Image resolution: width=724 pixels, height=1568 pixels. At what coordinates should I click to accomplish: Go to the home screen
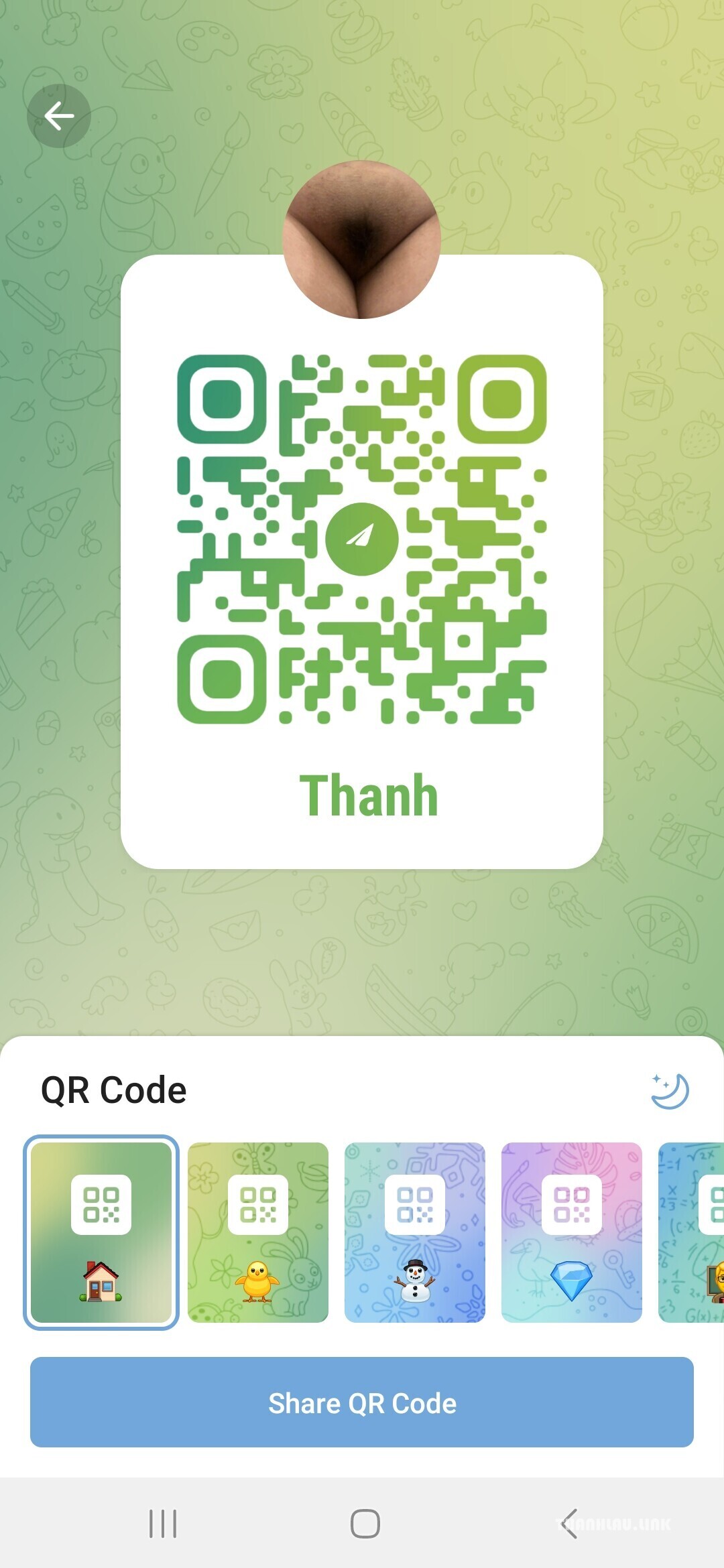(x=365, y=1523)
